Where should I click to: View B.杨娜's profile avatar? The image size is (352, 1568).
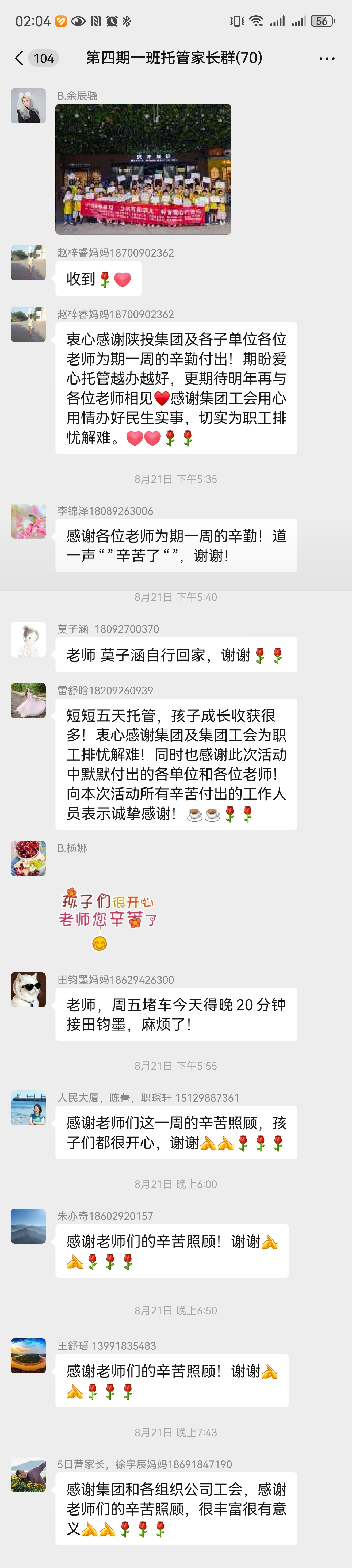point(28,858)
